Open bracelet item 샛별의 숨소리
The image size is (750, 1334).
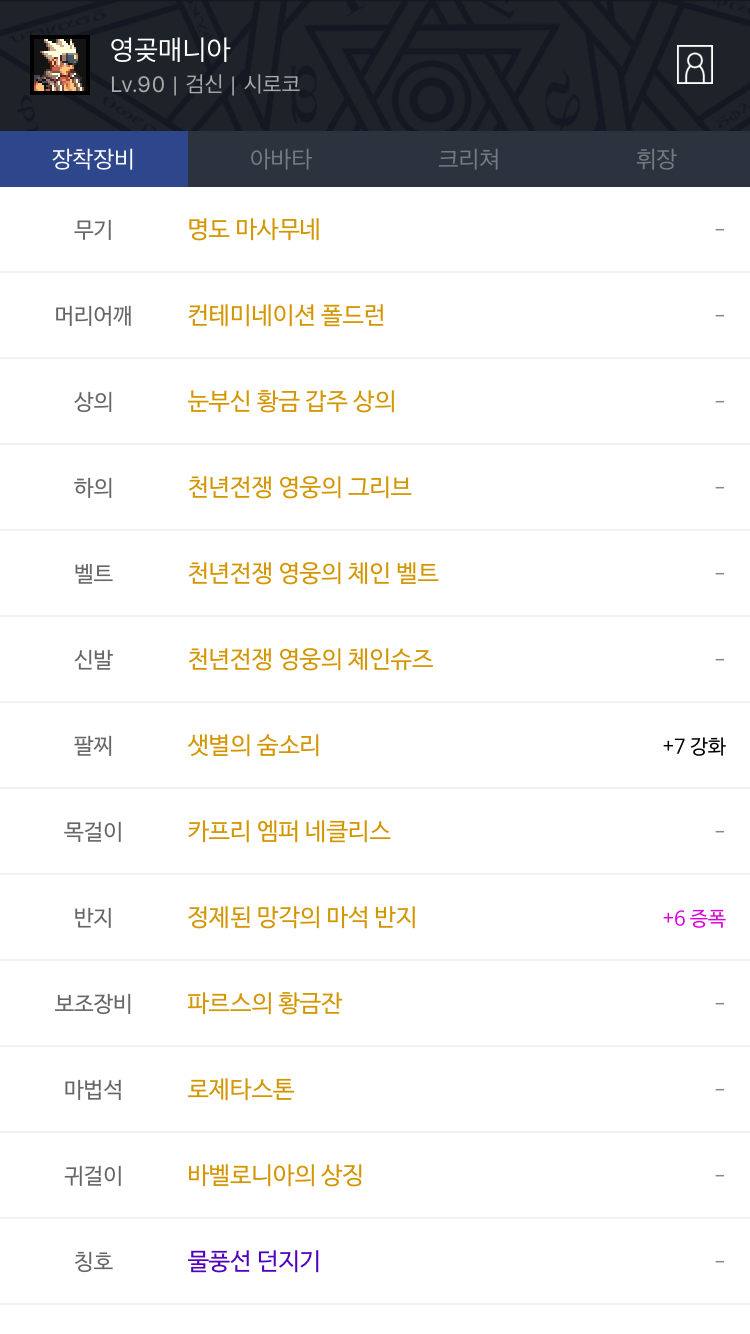254,745
